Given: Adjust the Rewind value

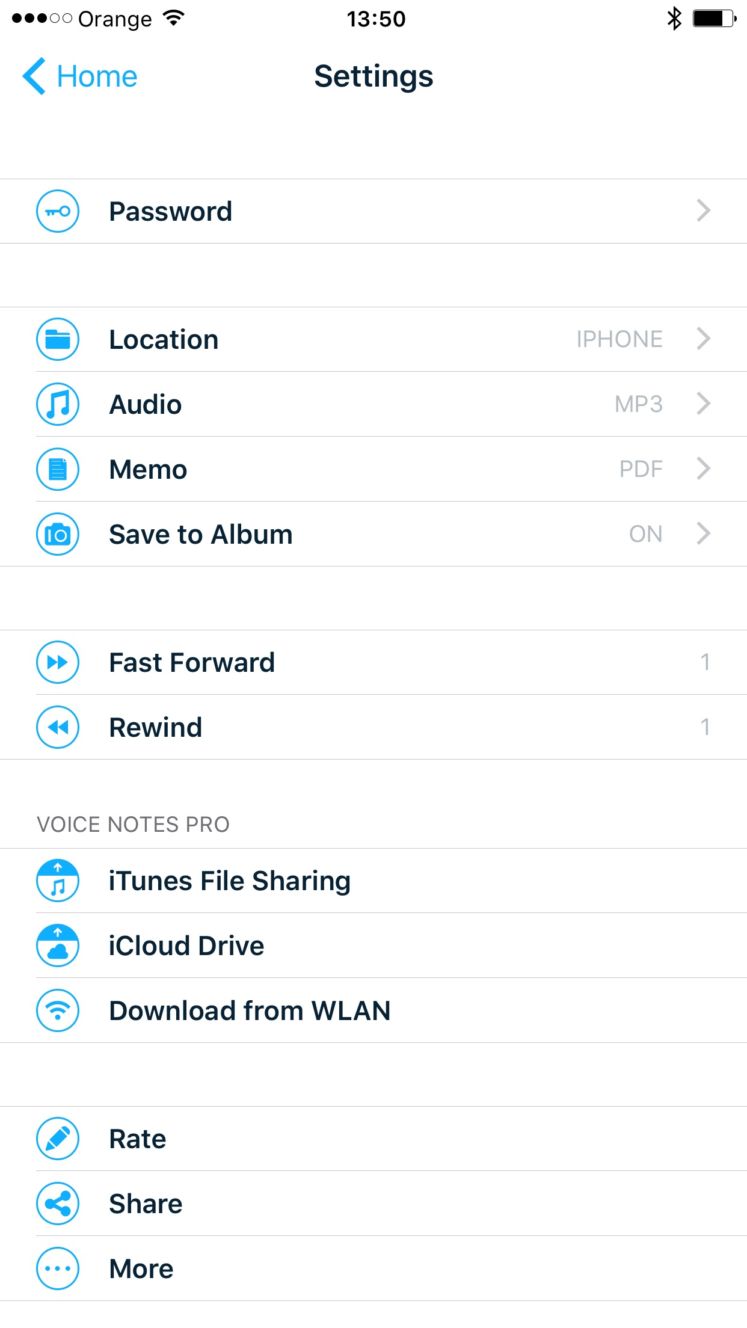Looking at the screenshot, I should click(x=373, y=727).
